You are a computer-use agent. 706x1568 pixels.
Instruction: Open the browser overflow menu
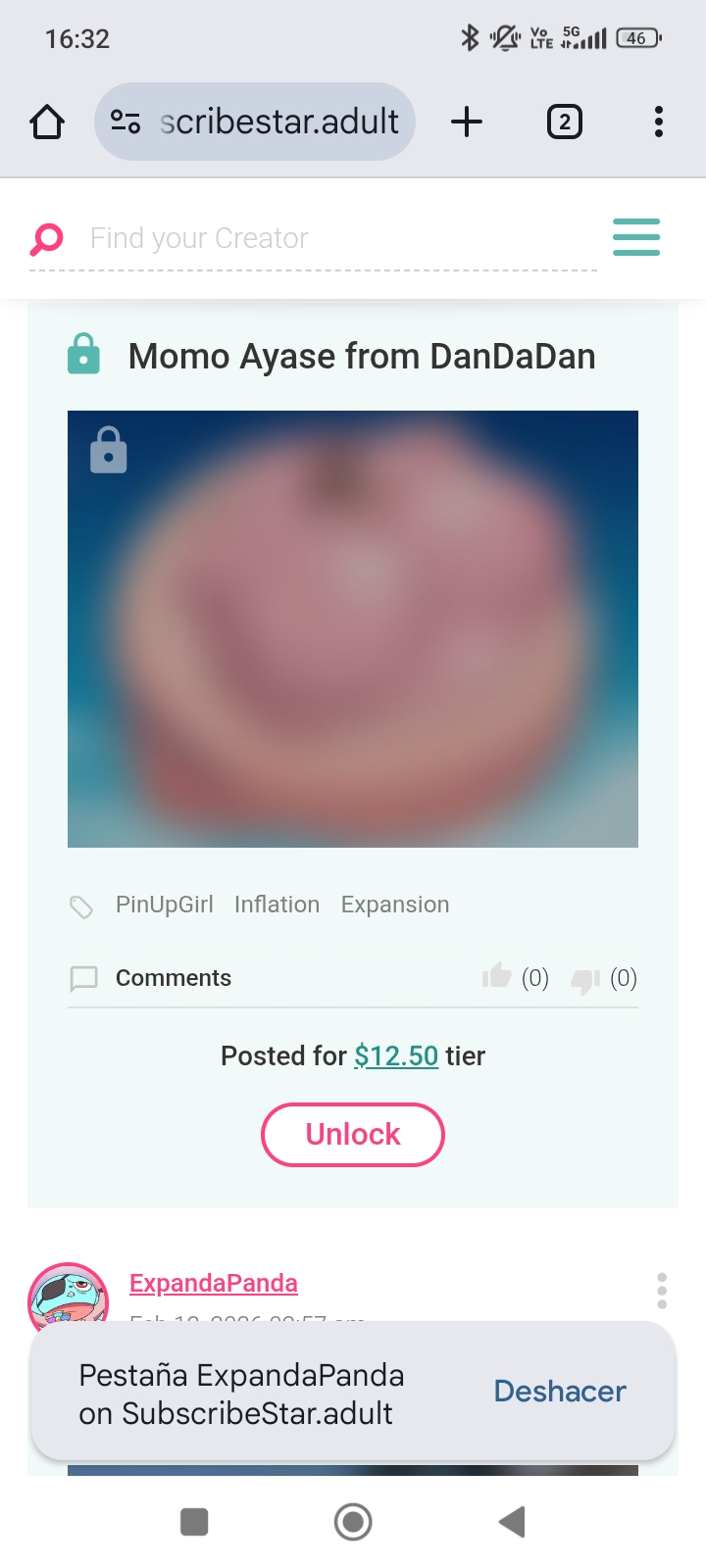click(x=658, y=122)
